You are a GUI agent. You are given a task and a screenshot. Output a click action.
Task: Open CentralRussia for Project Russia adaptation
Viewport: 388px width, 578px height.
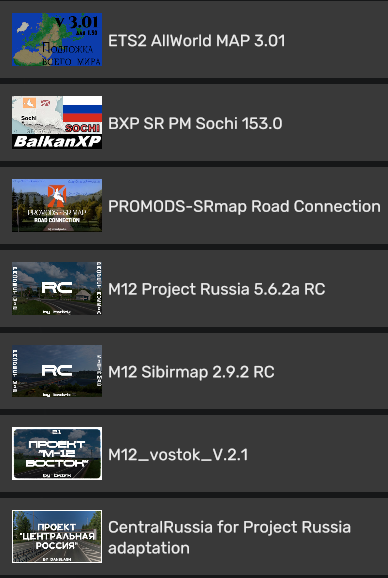[x=194, y=536]
